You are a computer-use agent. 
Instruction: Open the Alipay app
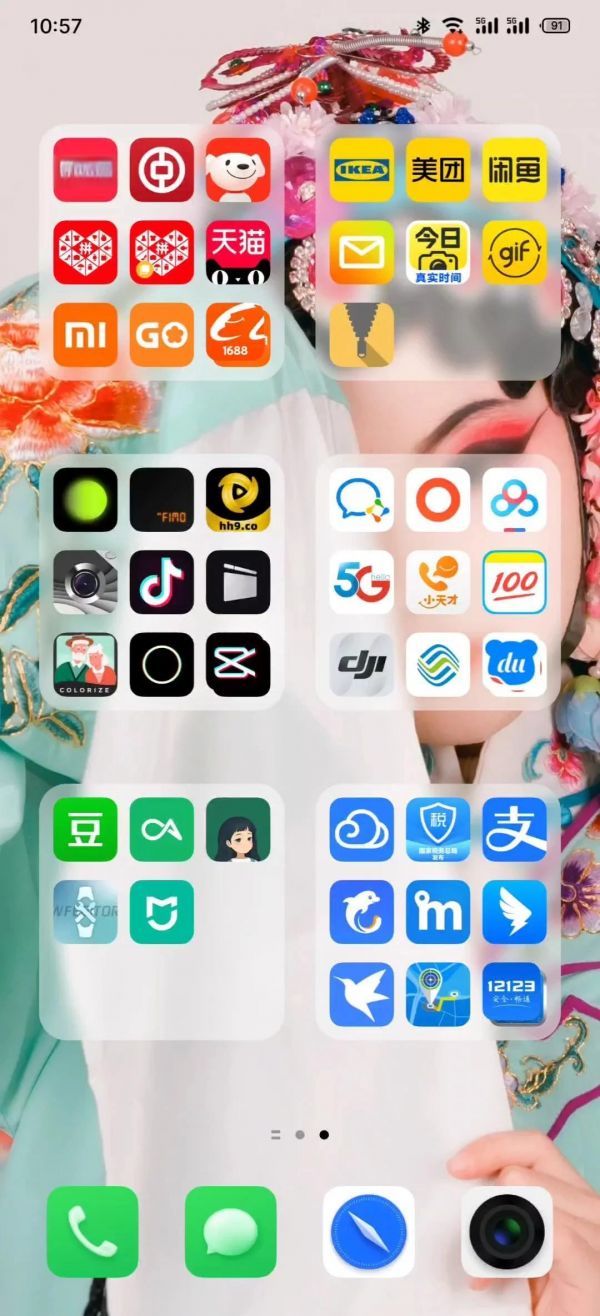(x=515, y=829)
